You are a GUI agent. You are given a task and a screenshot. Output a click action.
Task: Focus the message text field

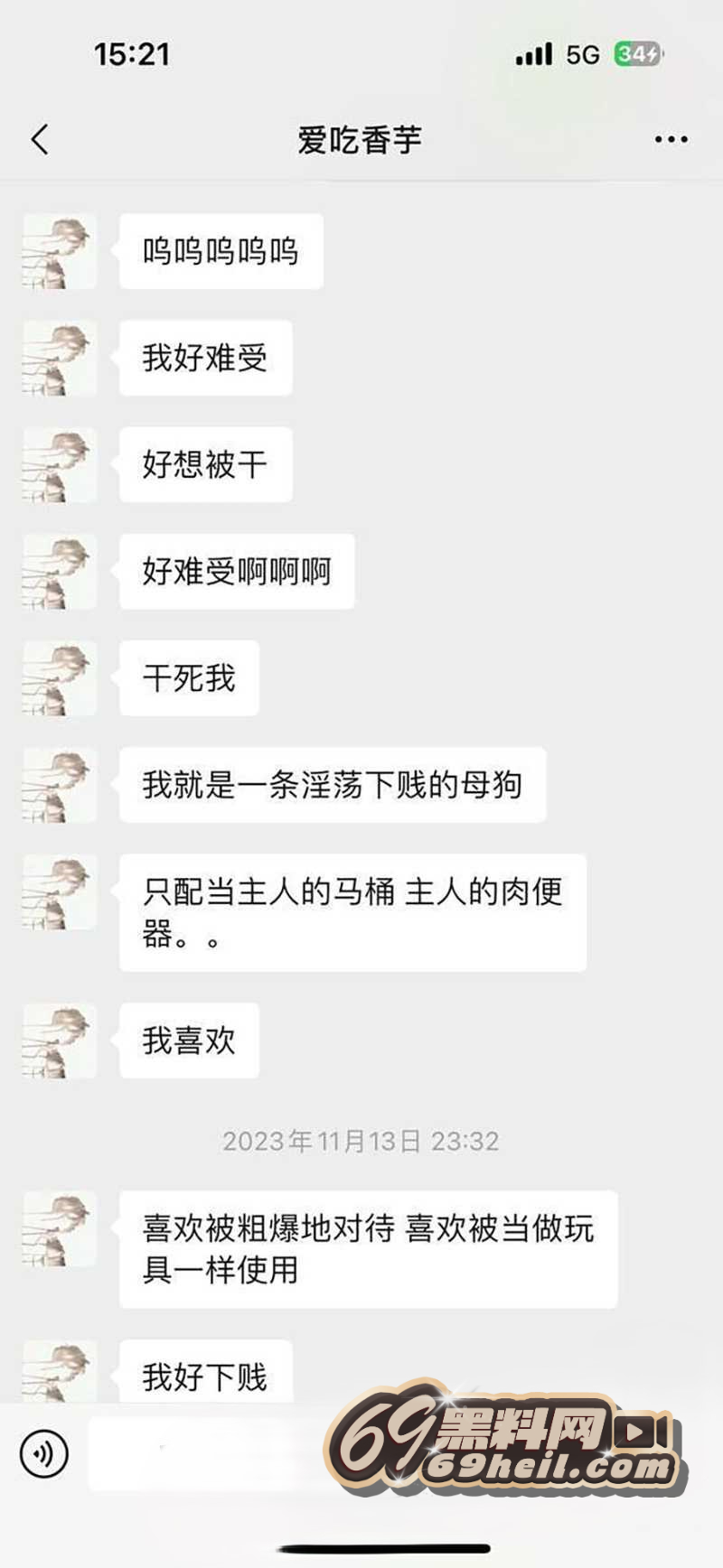208,1453
